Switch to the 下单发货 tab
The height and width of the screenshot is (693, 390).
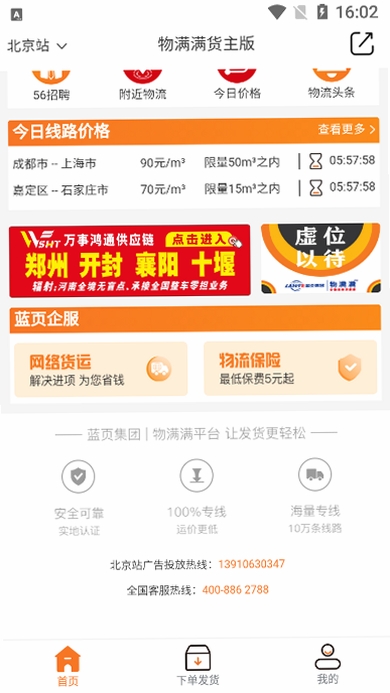coord(198,665)
